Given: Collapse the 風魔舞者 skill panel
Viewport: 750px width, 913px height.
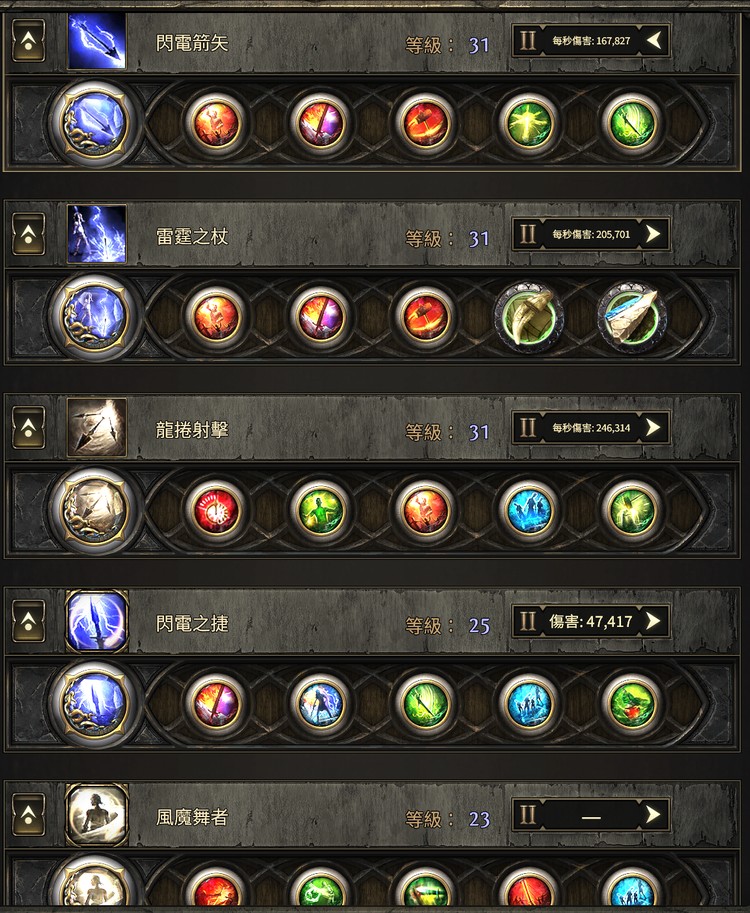Looking at the screenshot, I should (x=28, y=815).
